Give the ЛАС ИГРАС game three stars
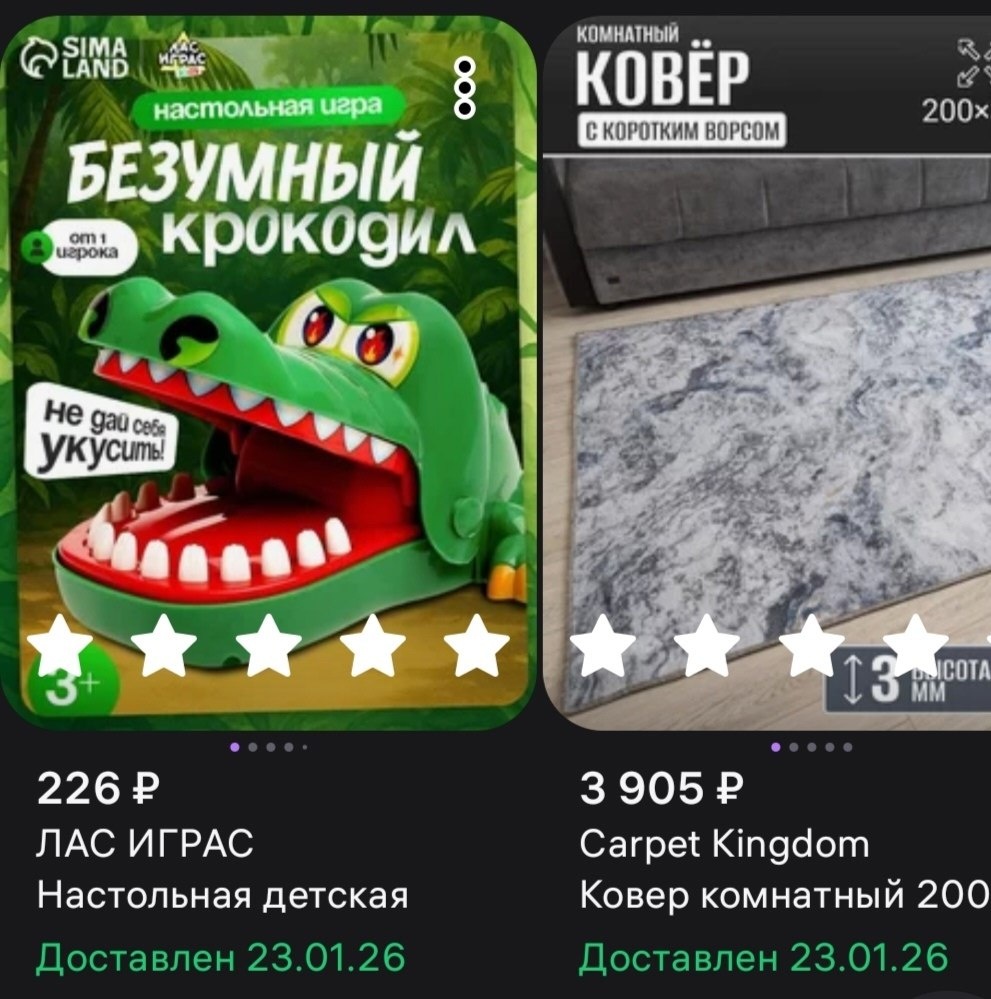Viewport: 991px width, 999px height. (268, 645)
